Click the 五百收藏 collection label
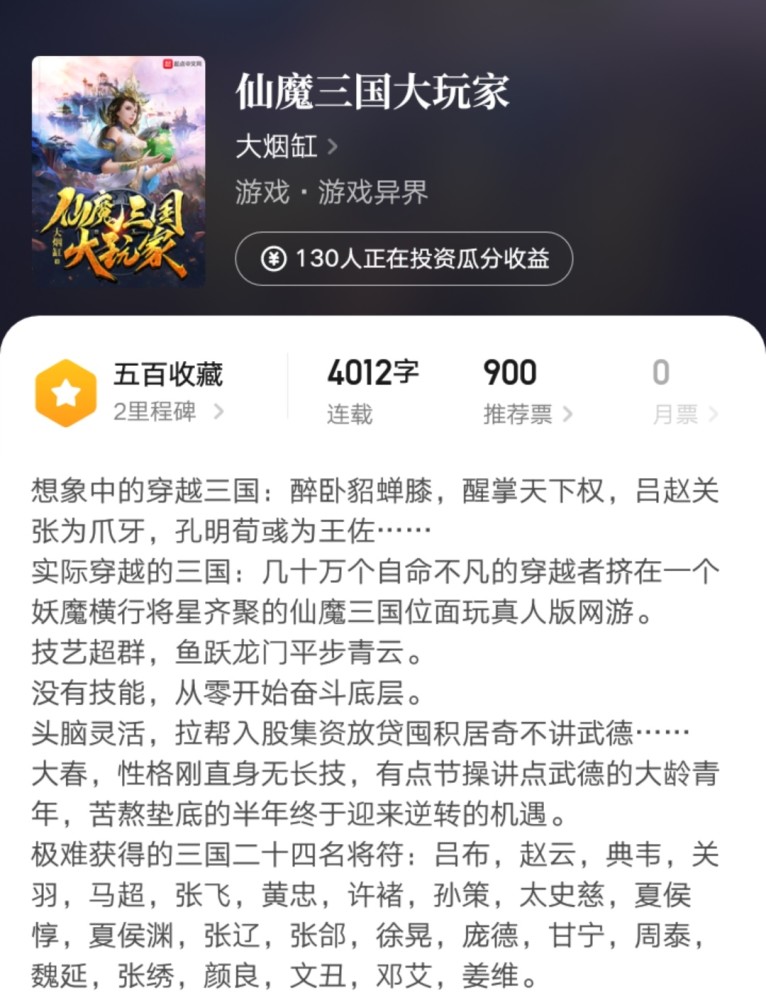The width and height of the screenshot is (766, 1000). (x=168, y=372)
